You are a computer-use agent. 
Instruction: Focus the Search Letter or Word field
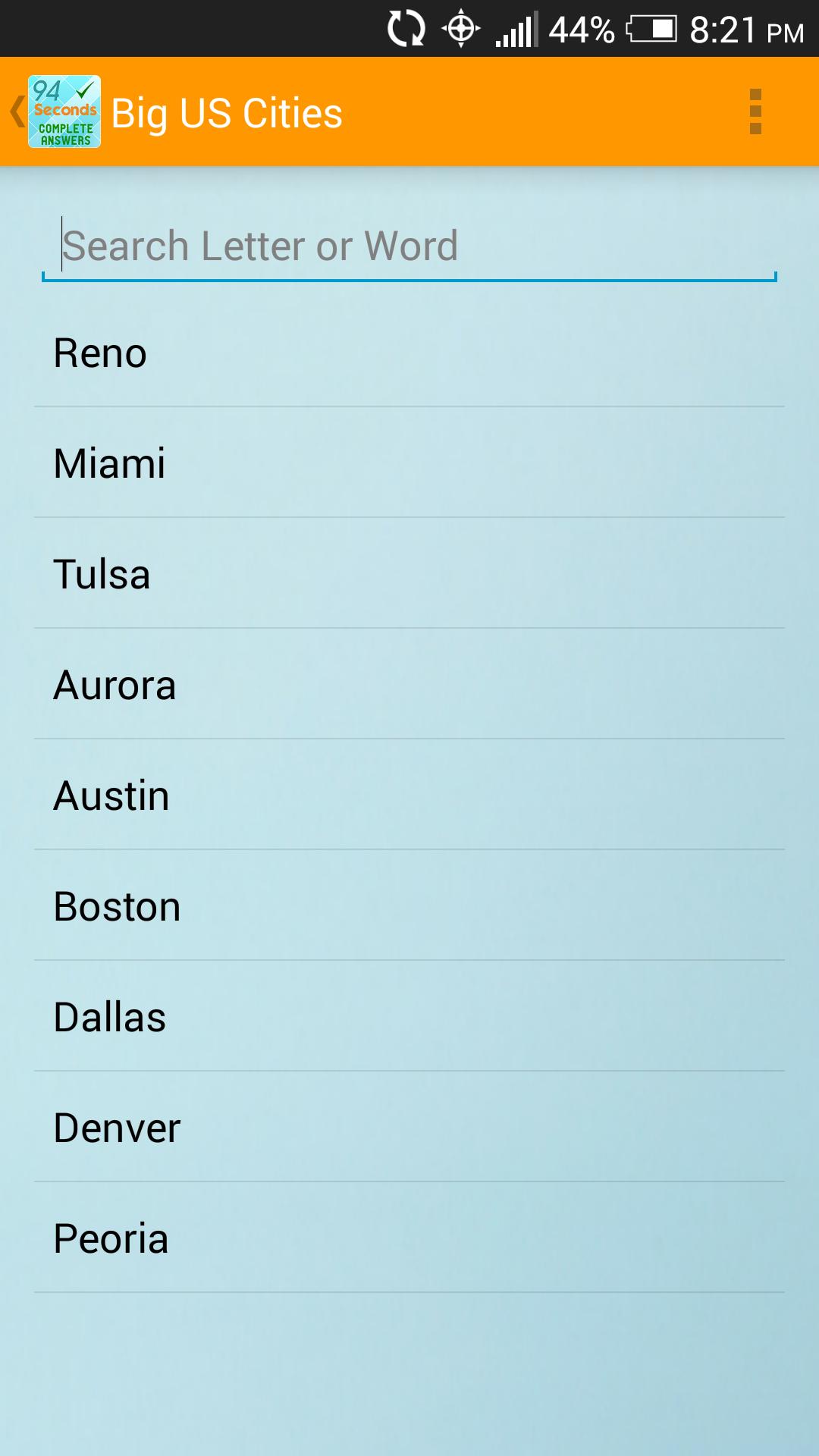[x=409, y=246]
